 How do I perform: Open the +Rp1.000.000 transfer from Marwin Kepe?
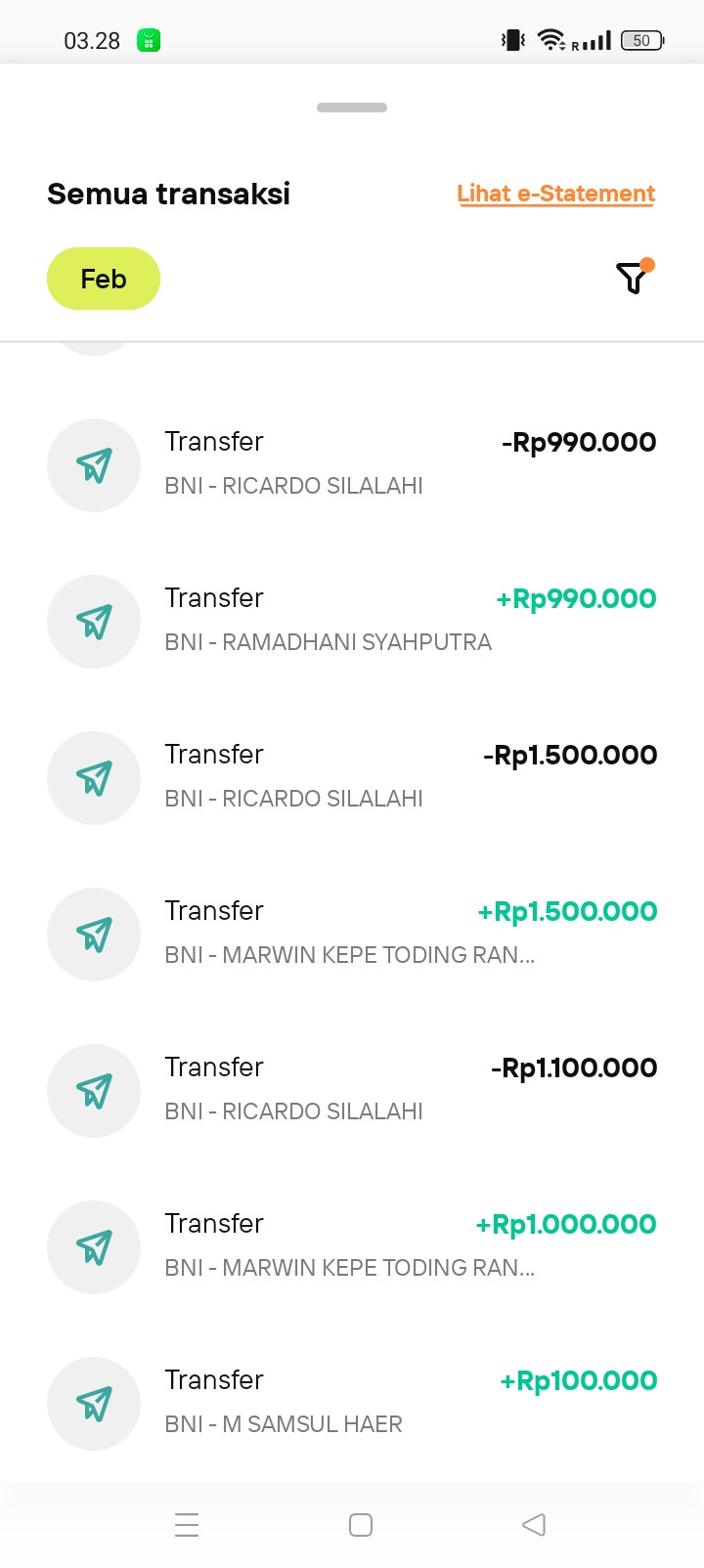point(352,1246)
